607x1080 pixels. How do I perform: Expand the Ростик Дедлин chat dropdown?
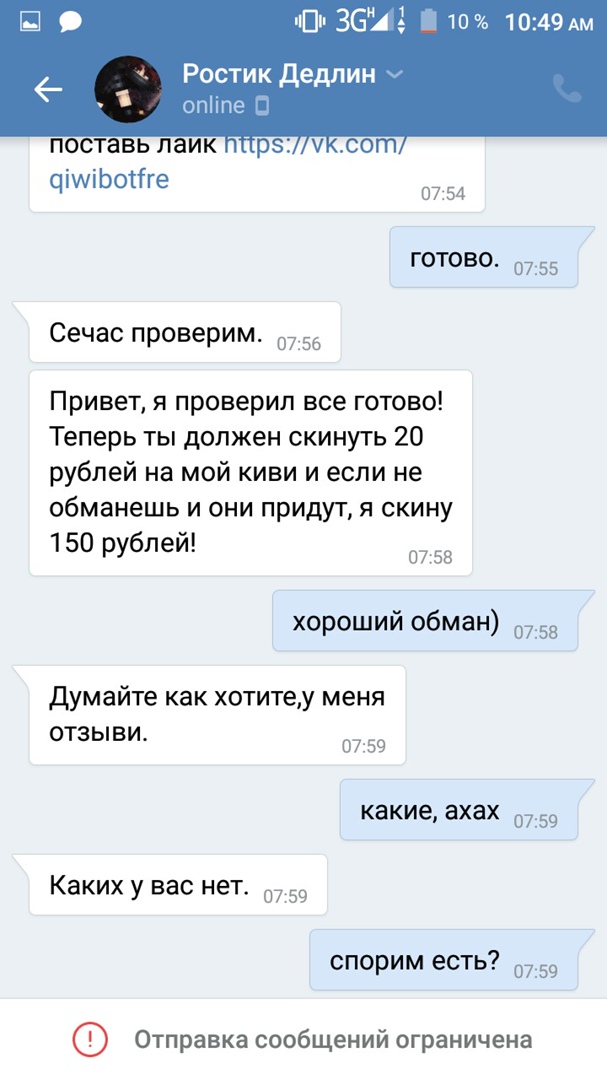pyautogui.click(x=394, y=75)
